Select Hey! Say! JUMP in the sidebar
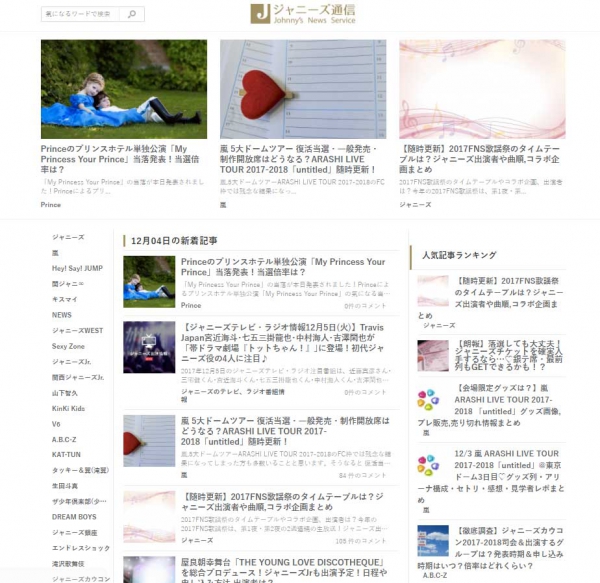The height and width of the screenshot is (583, 600). [78, 268]
